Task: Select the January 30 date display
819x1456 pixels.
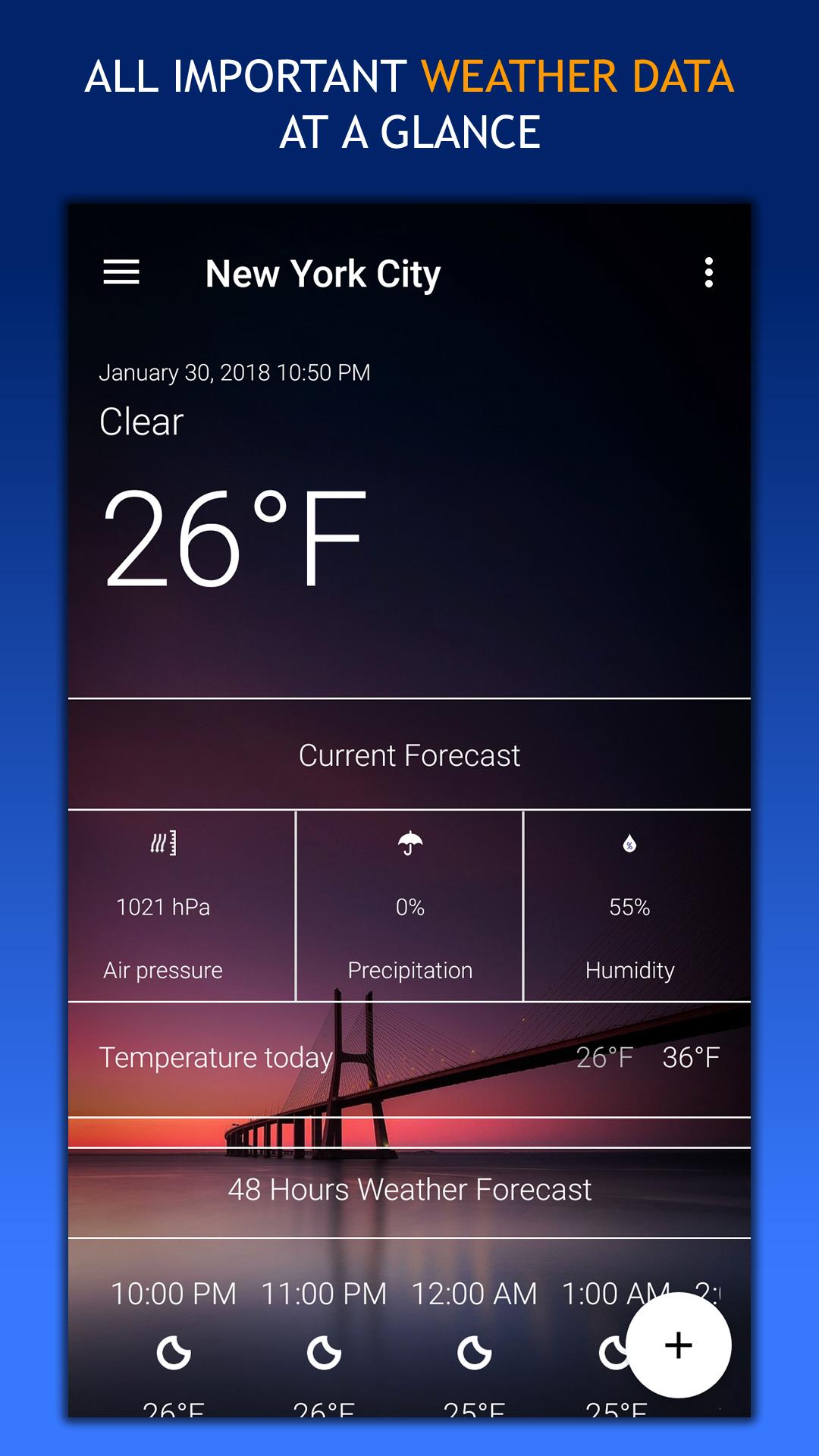Action: point(235,372)
